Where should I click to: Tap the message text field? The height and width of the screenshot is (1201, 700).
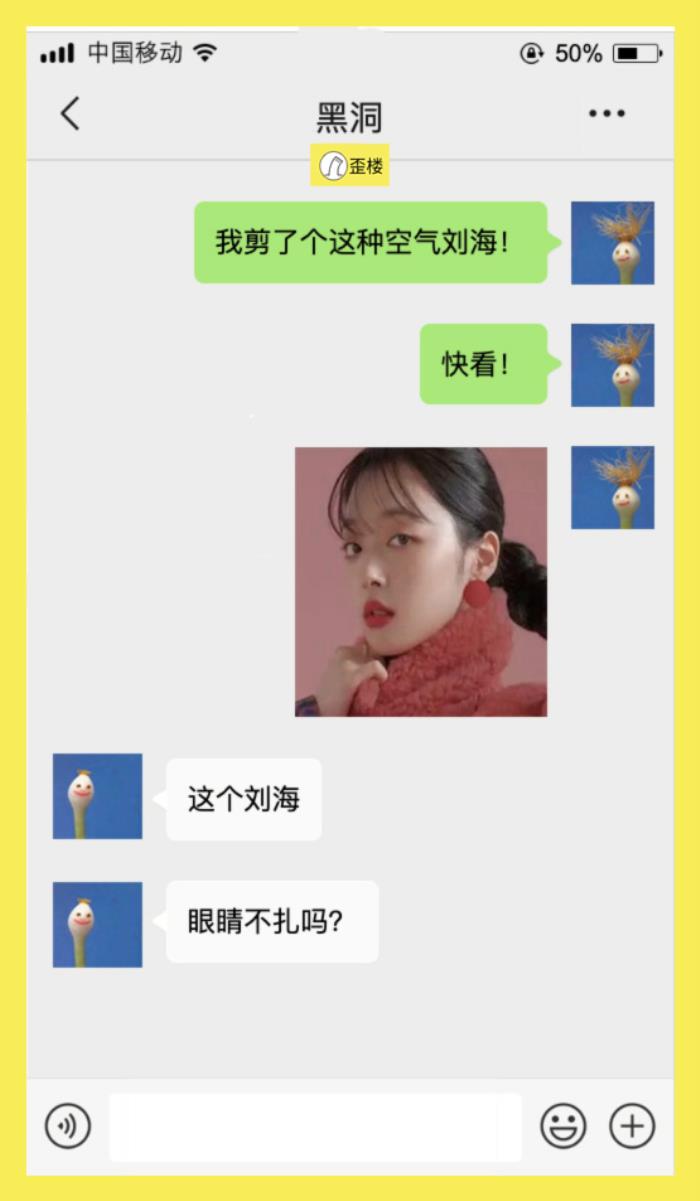pyautogui.click(x=315, y=1127)
